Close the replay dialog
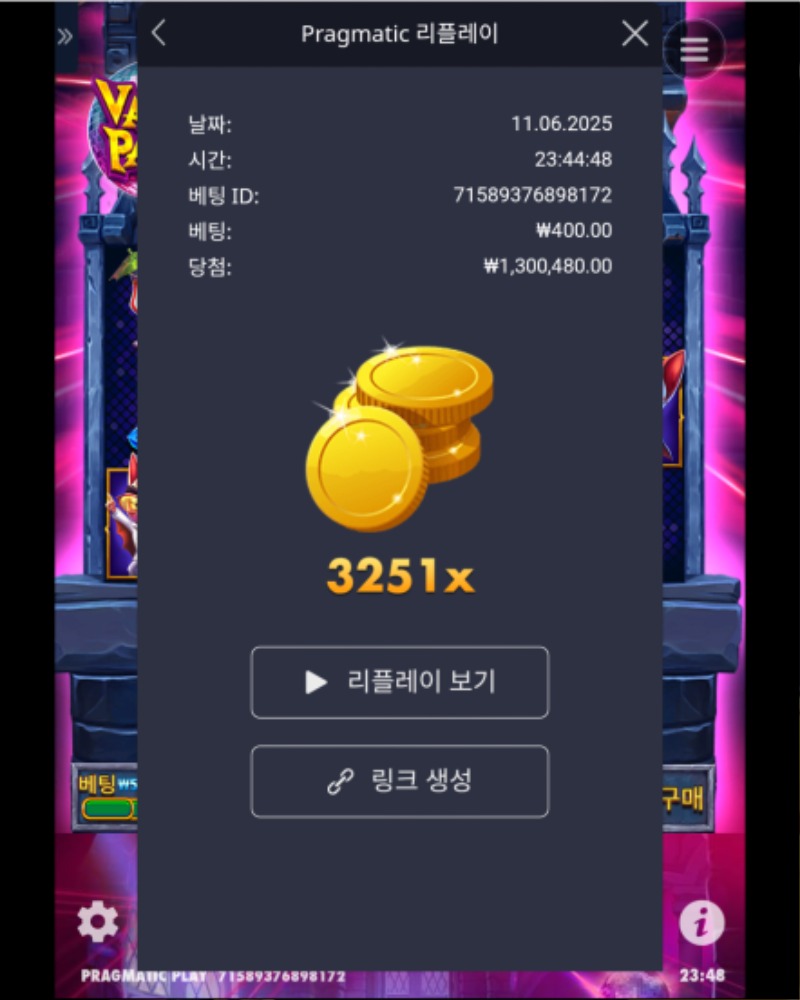This screenshot has height=1000, width=800. coord(635,33)
